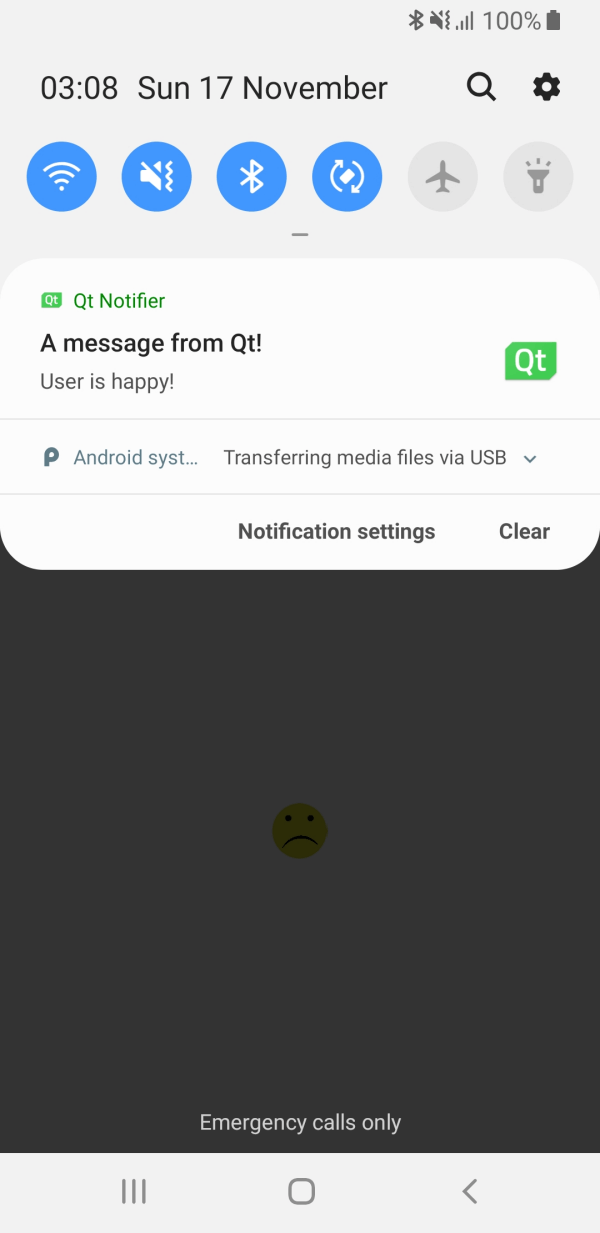Screen dimensions: 600x1233
Task: Toggle Wi-Fi off
Action: coord(62,177)
